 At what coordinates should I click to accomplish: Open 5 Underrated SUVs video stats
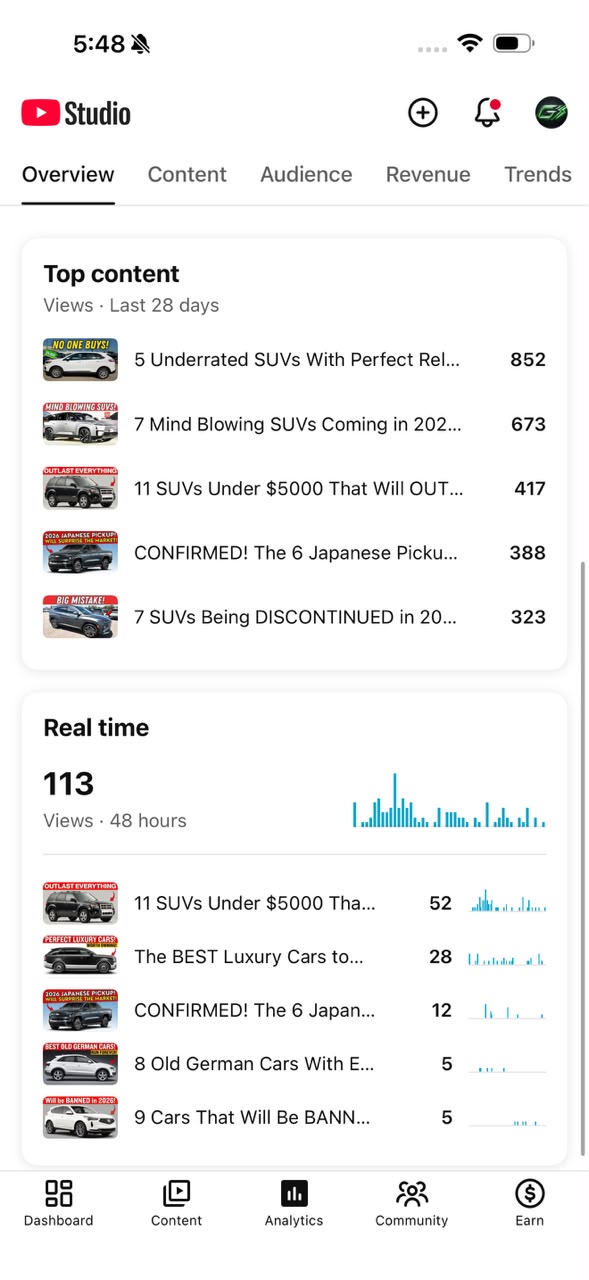(294, 360)
